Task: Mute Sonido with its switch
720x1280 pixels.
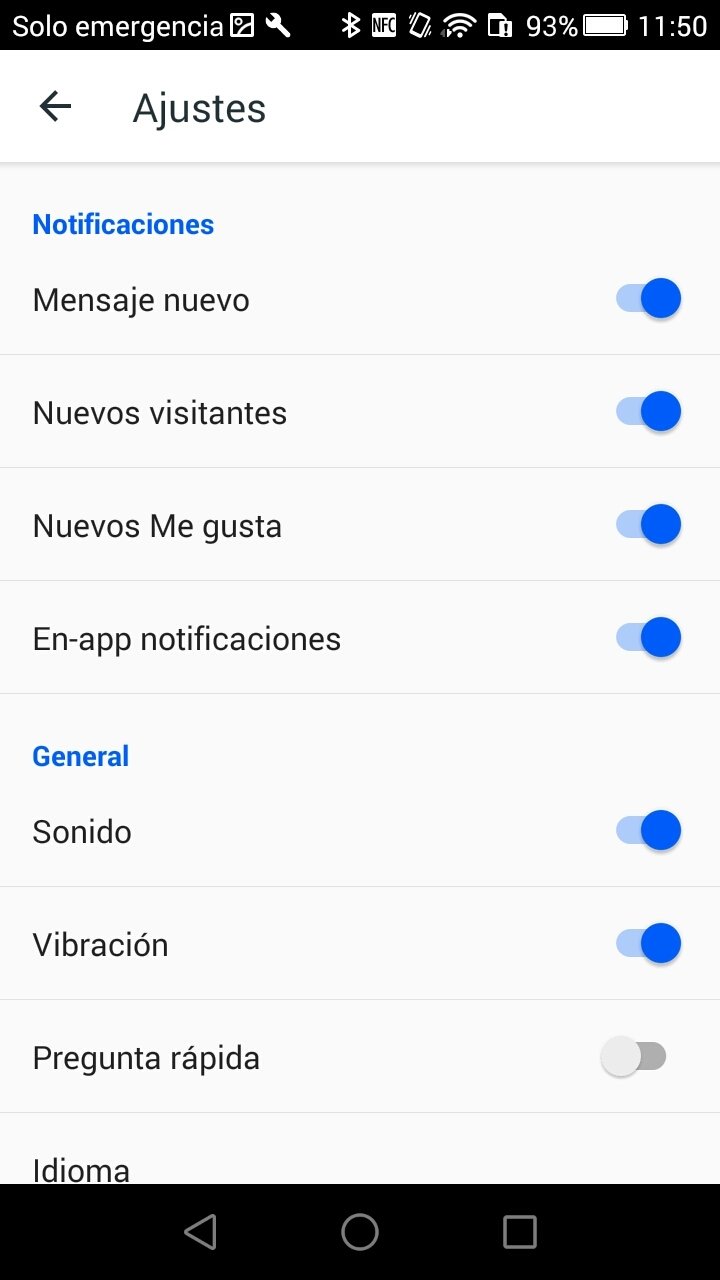Action: point(648,831)
